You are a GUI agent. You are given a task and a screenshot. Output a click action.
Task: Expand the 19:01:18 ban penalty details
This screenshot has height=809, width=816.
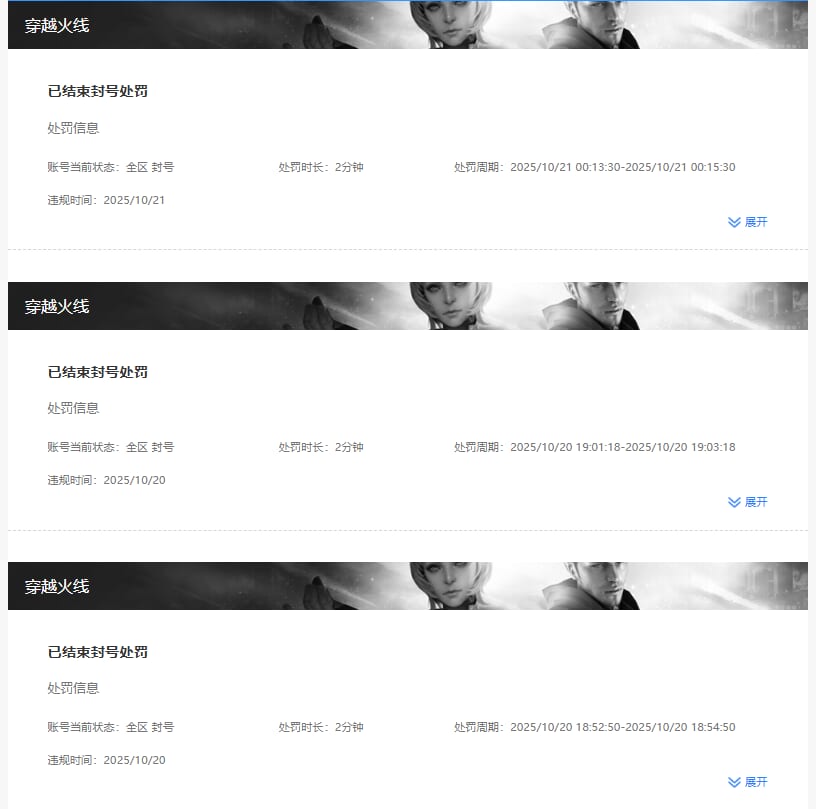click(x=748, y=502)
